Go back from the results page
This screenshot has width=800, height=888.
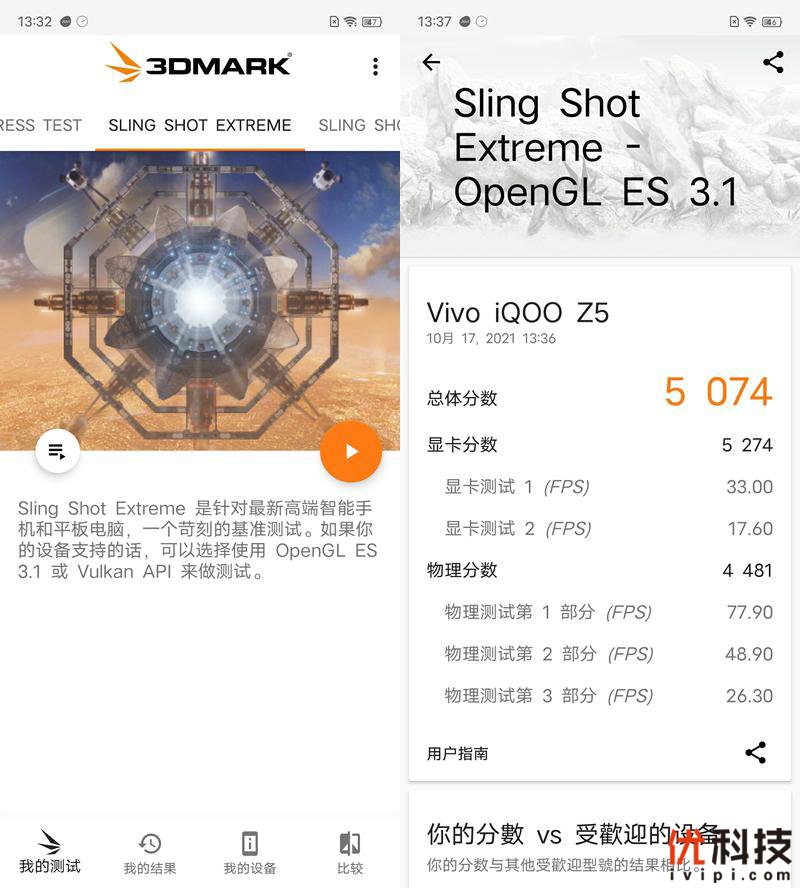click(431, 62)
